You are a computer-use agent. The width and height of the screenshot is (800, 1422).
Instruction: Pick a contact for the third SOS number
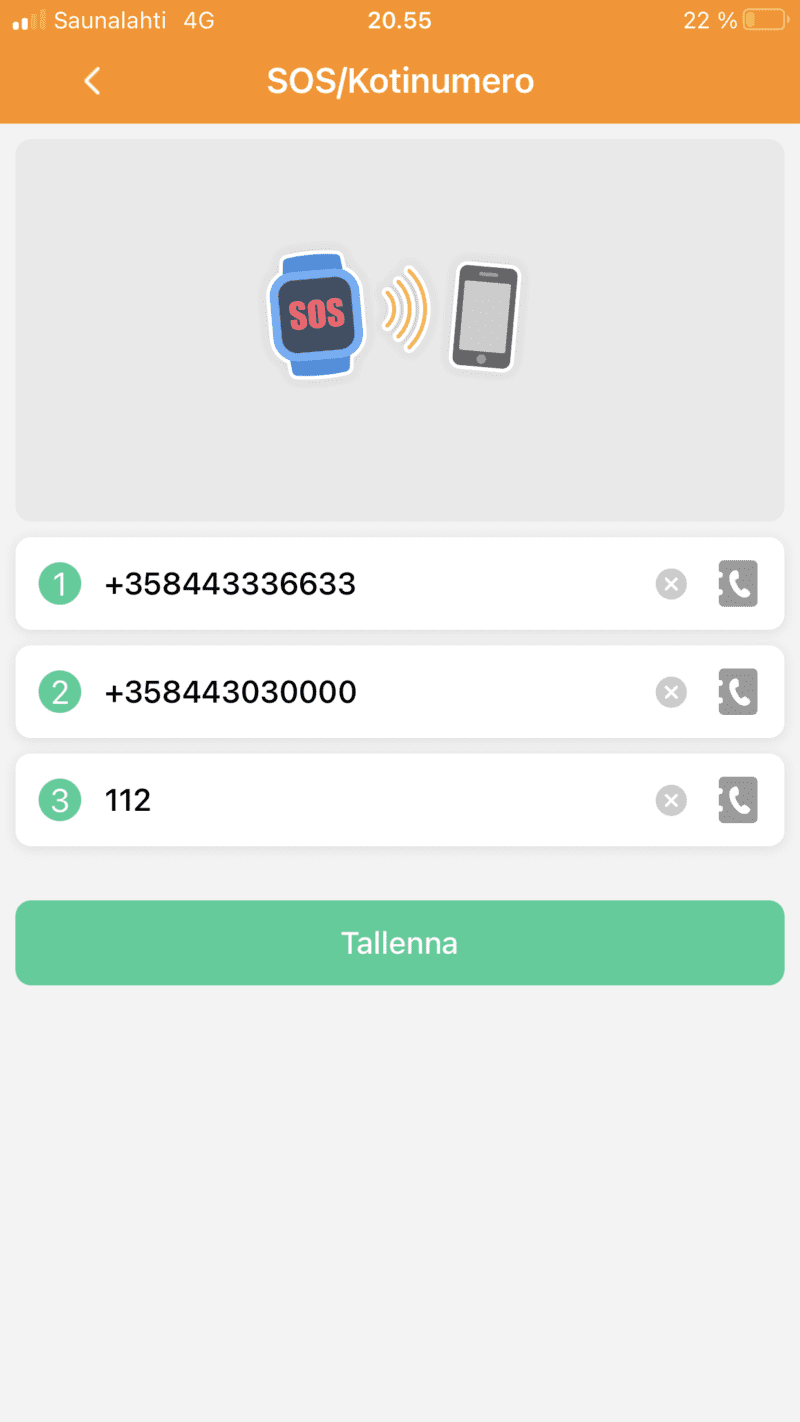tap(738, 800)
